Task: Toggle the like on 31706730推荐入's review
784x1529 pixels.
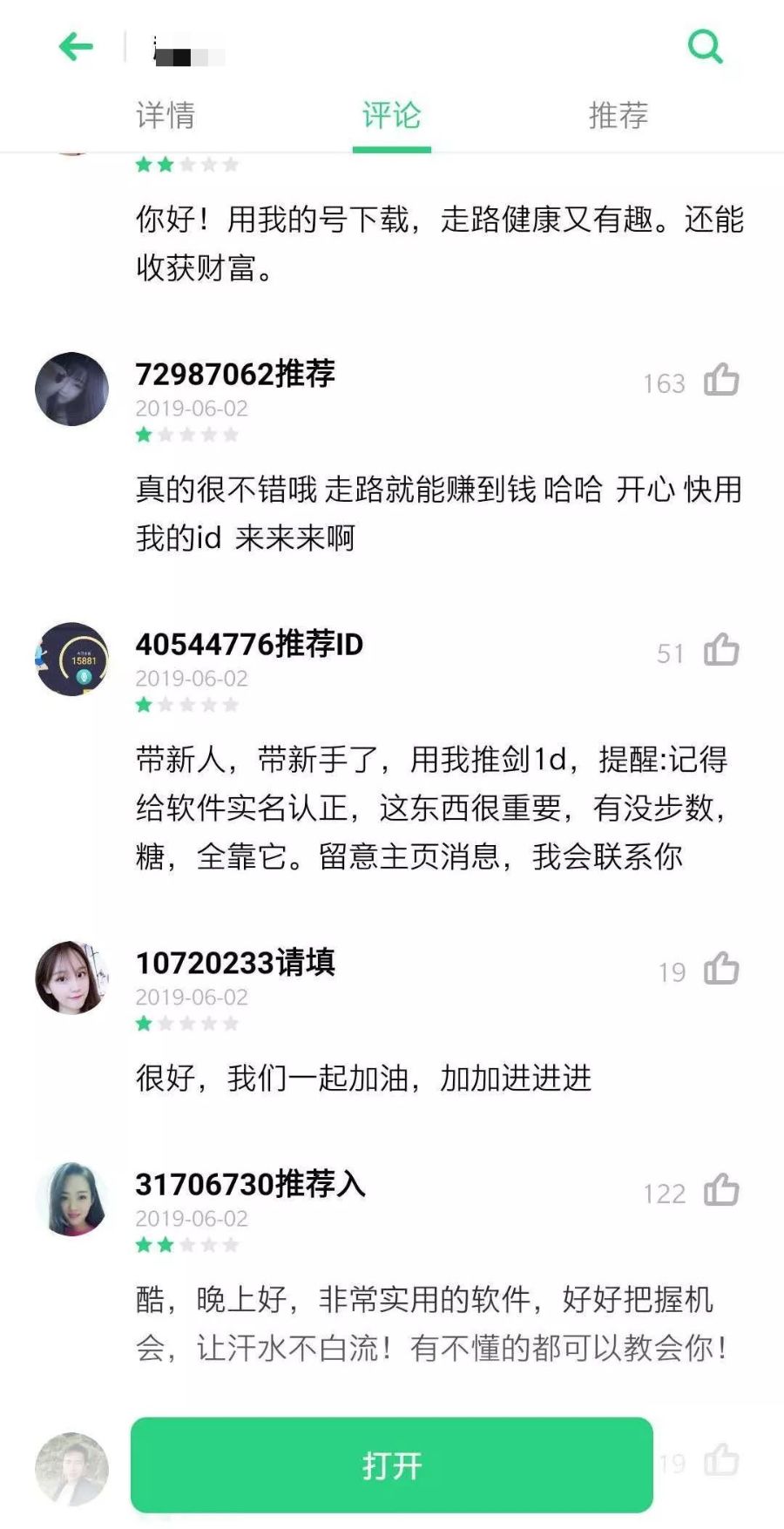Action: click(720, 1192)
